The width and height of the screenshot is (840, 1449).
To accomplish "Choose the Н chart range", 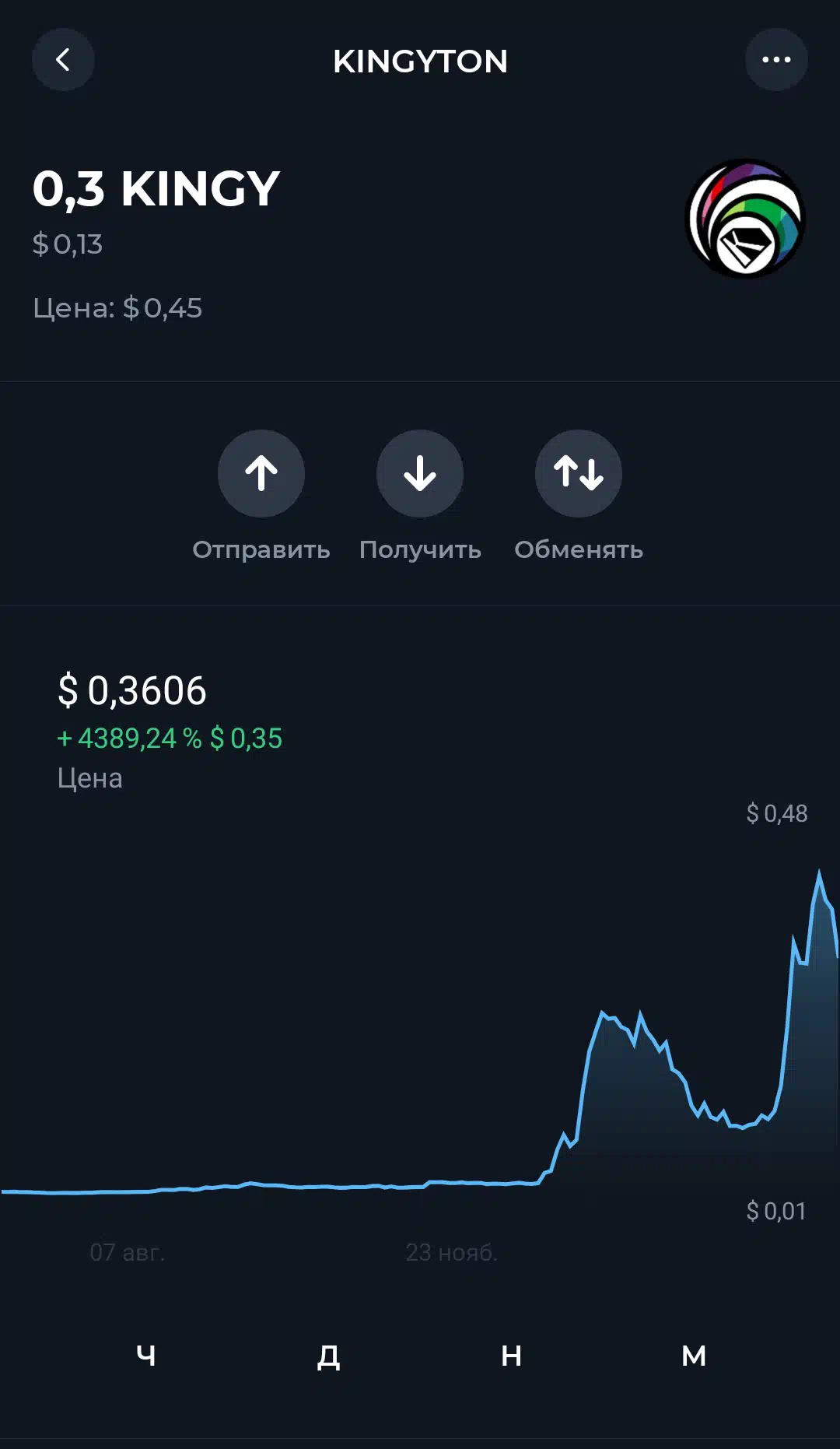I will [x=511, y=1356].
